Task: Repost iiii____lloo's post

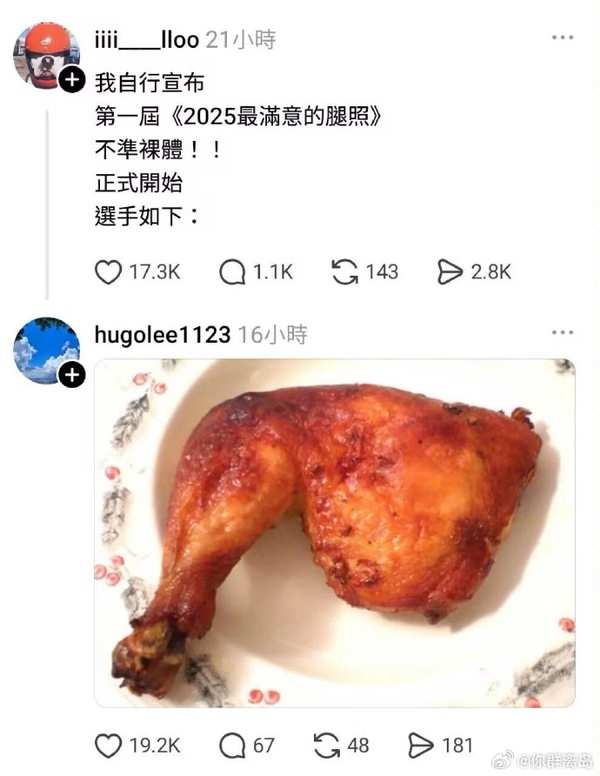Action: pos(345,271)
